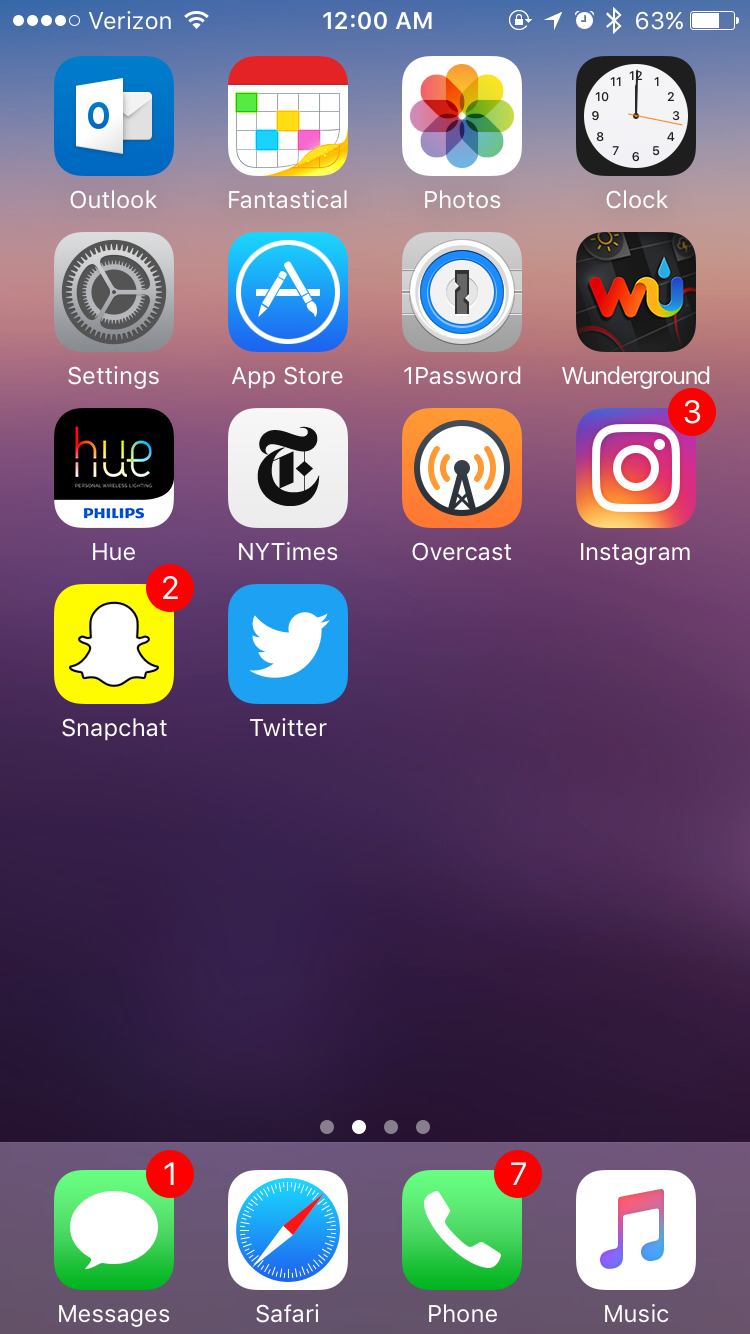
Task: Open Snapchat with 2 notifications
Action: (114, 644)
